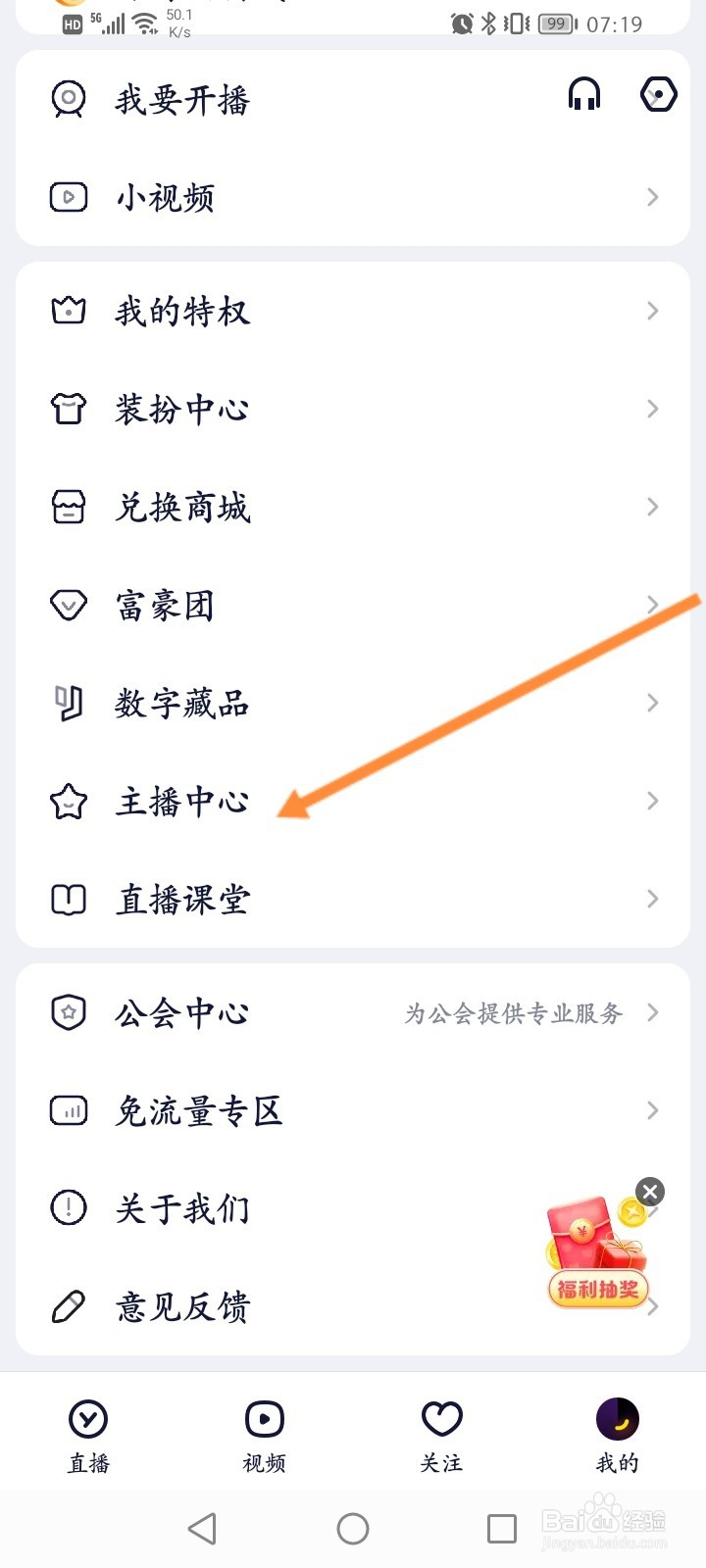The image size is (706, 1568).
Task: Expand the 数字藏品 entry with its chevron
Action: (652, 703)
